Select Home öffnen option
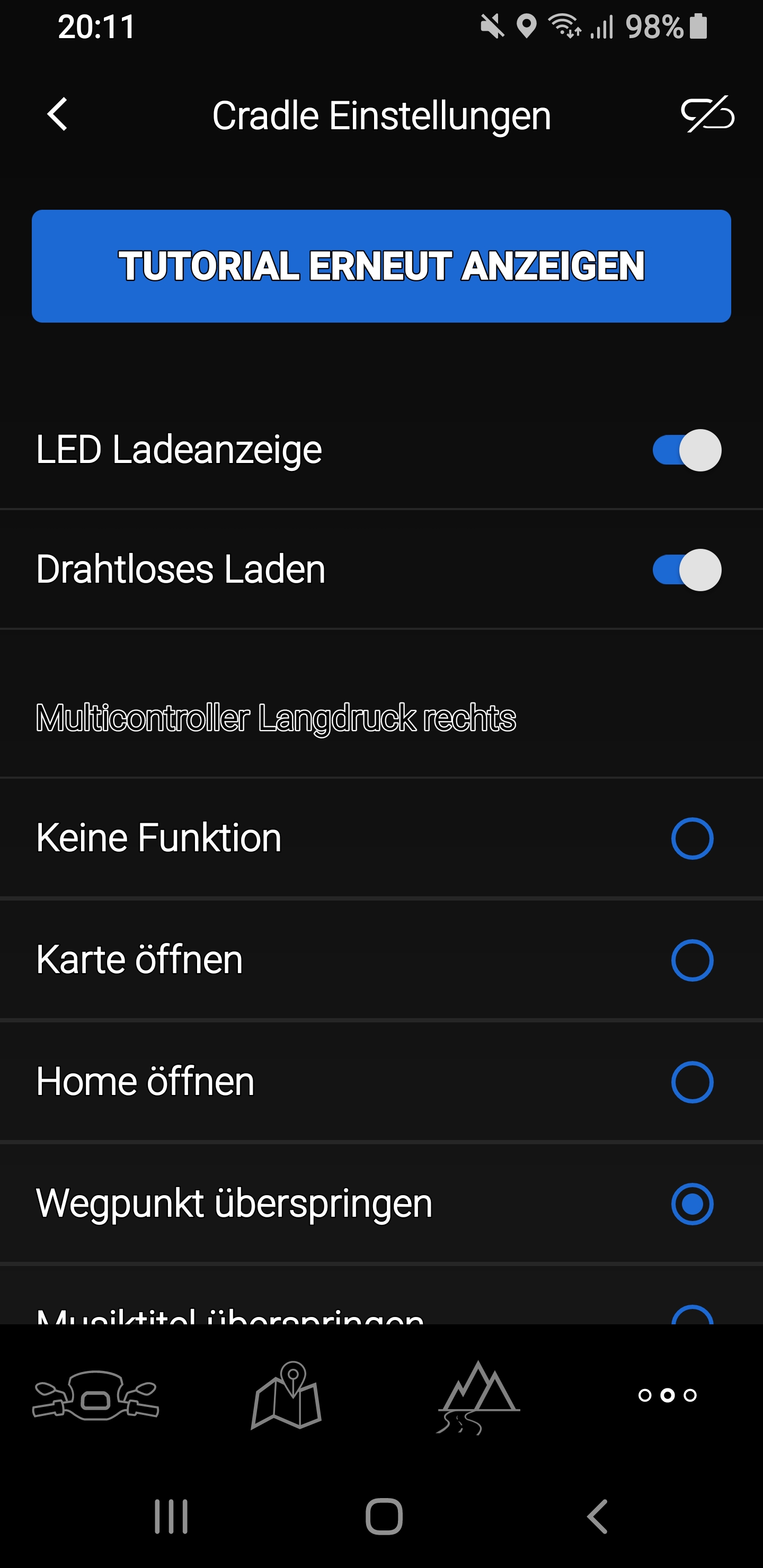This screenshot has height=1568, width=763. coord(692,1082)
